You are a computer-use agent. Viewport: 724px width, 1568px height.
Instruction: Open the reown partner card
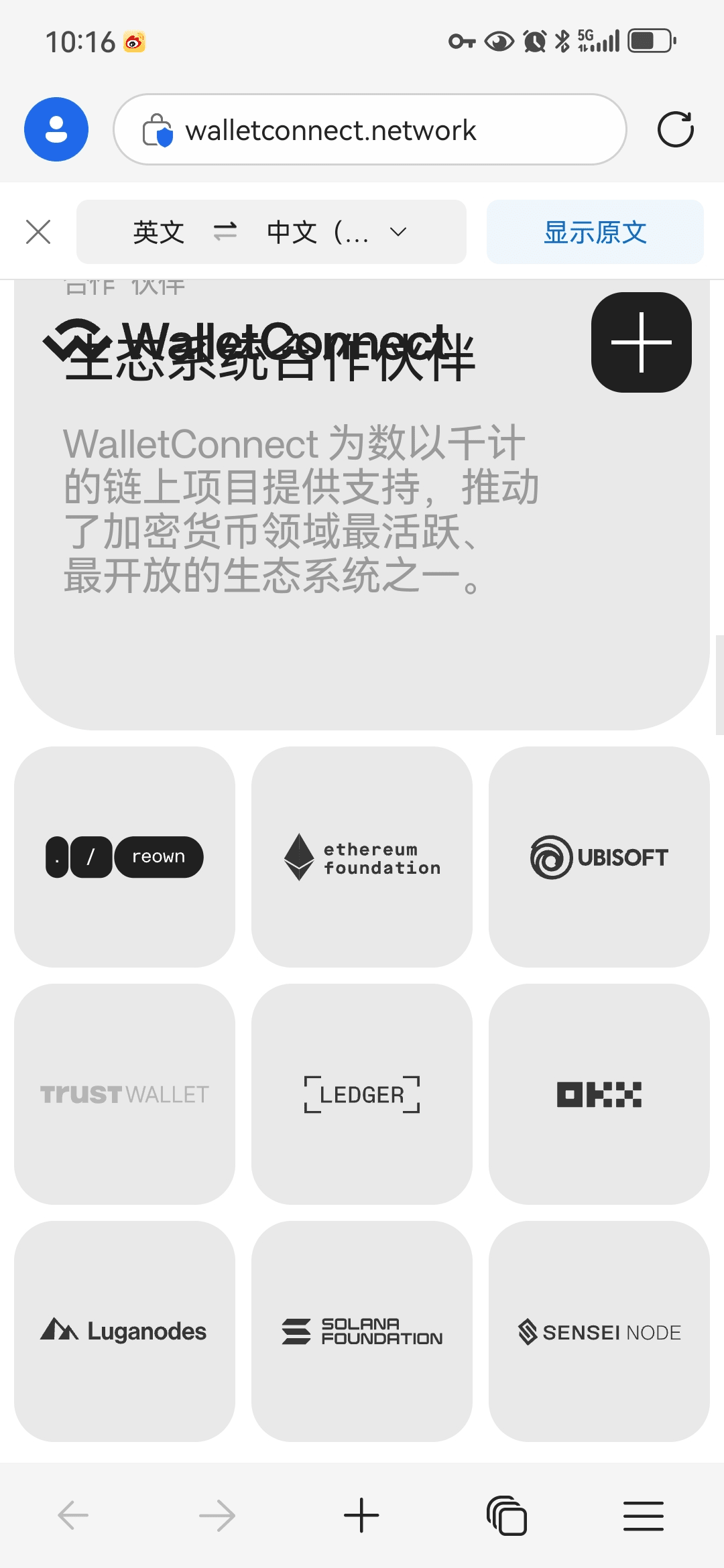[125, 856]
